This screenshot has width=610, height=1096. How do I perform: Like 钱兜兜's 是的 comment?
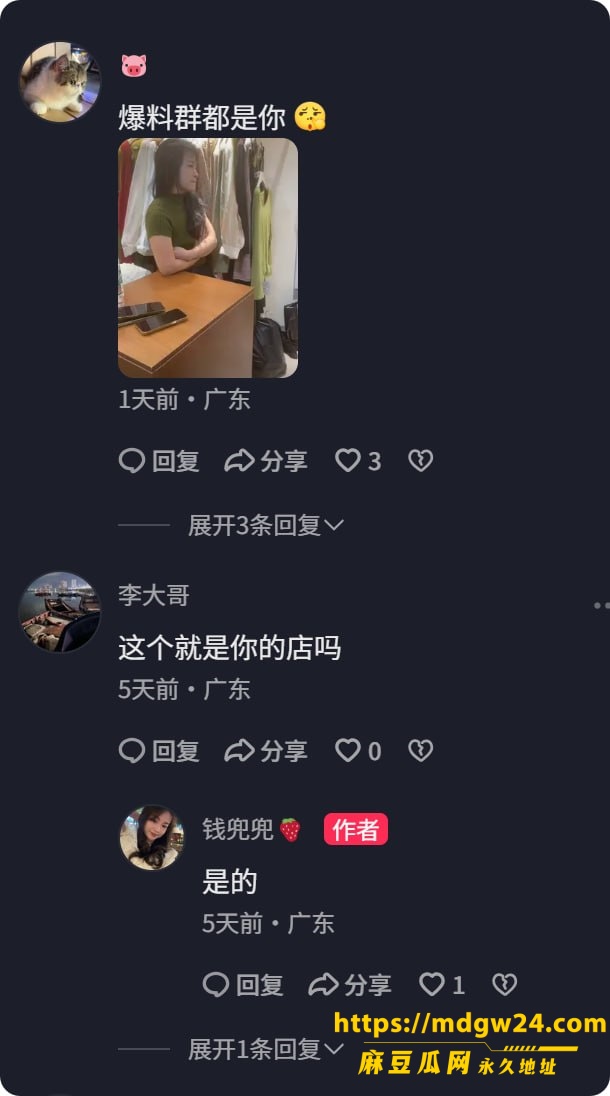point(442,985)
